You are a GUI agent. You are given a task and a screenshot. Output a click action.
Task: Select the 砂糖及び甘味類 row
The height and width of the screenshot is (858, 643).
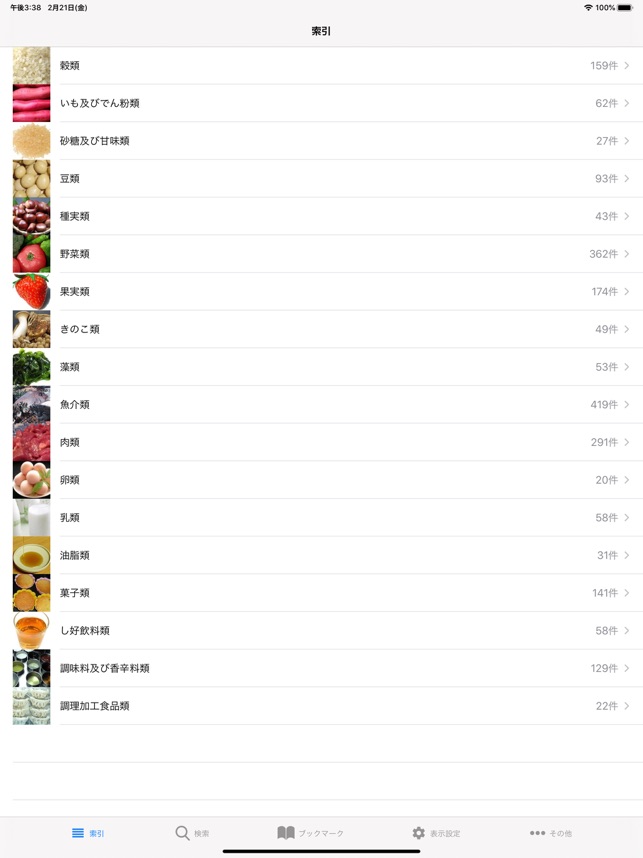(320, 141)
